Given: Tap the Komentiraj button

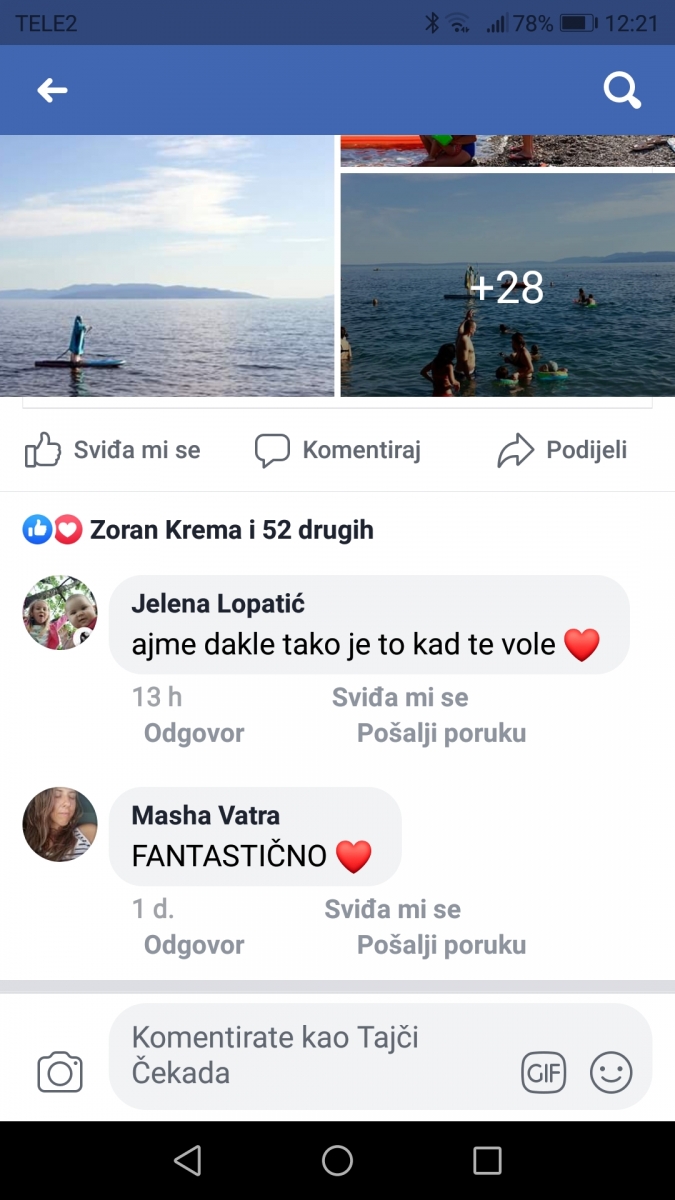Looking at the screenshot, I should point(337,451).
